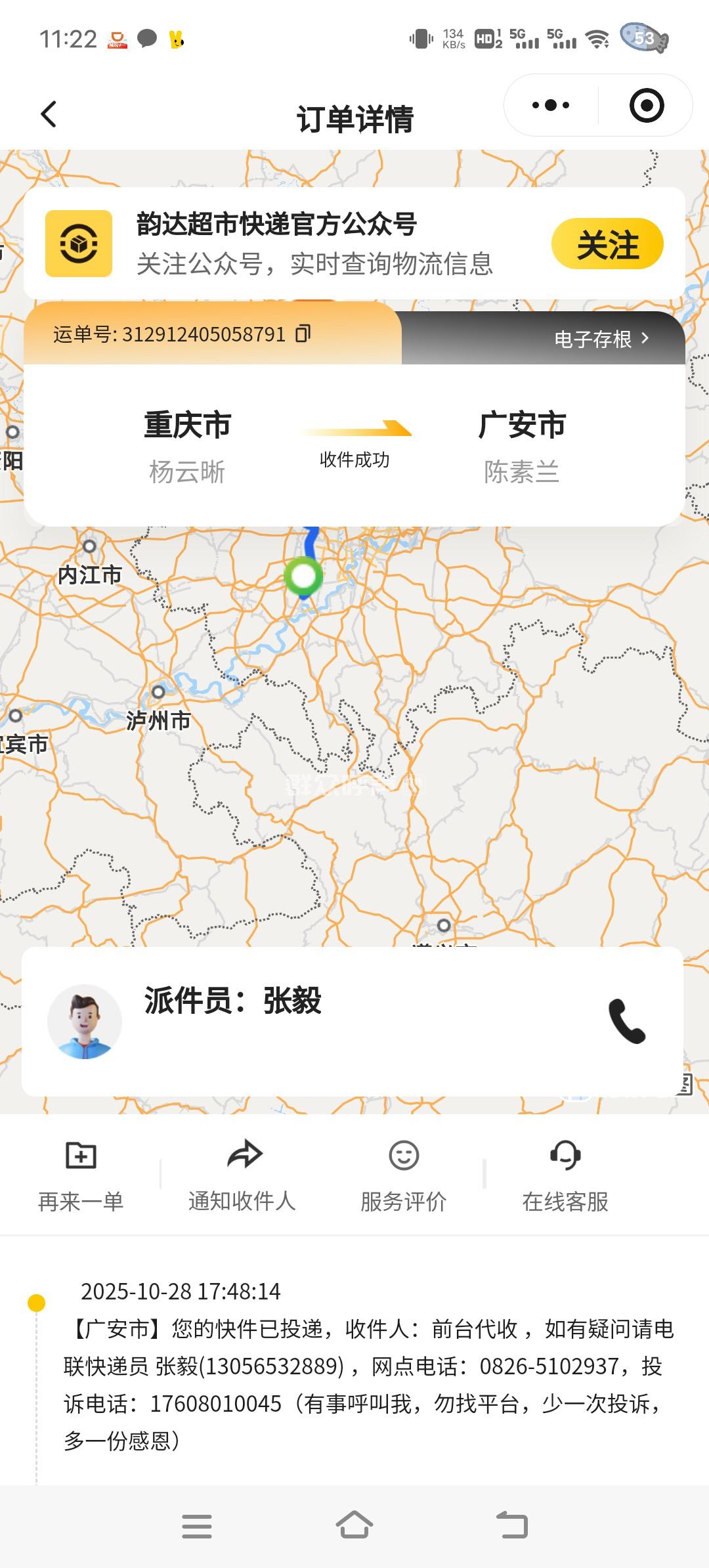Go back from the order details page
The width and height of the screenshot is (709, 1568).
49,114
